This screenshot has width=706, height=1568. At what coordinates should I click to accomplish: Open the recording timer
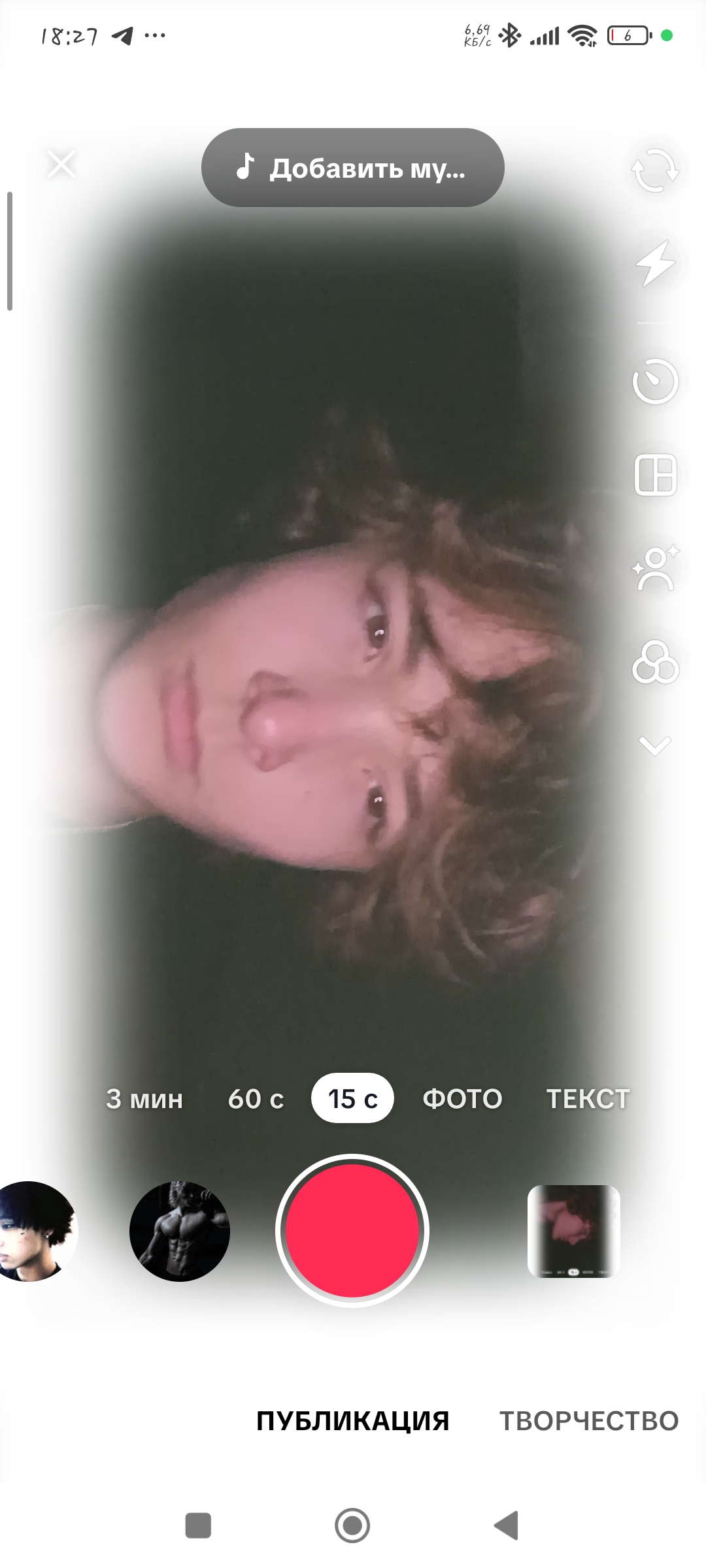tap(655, 382)
